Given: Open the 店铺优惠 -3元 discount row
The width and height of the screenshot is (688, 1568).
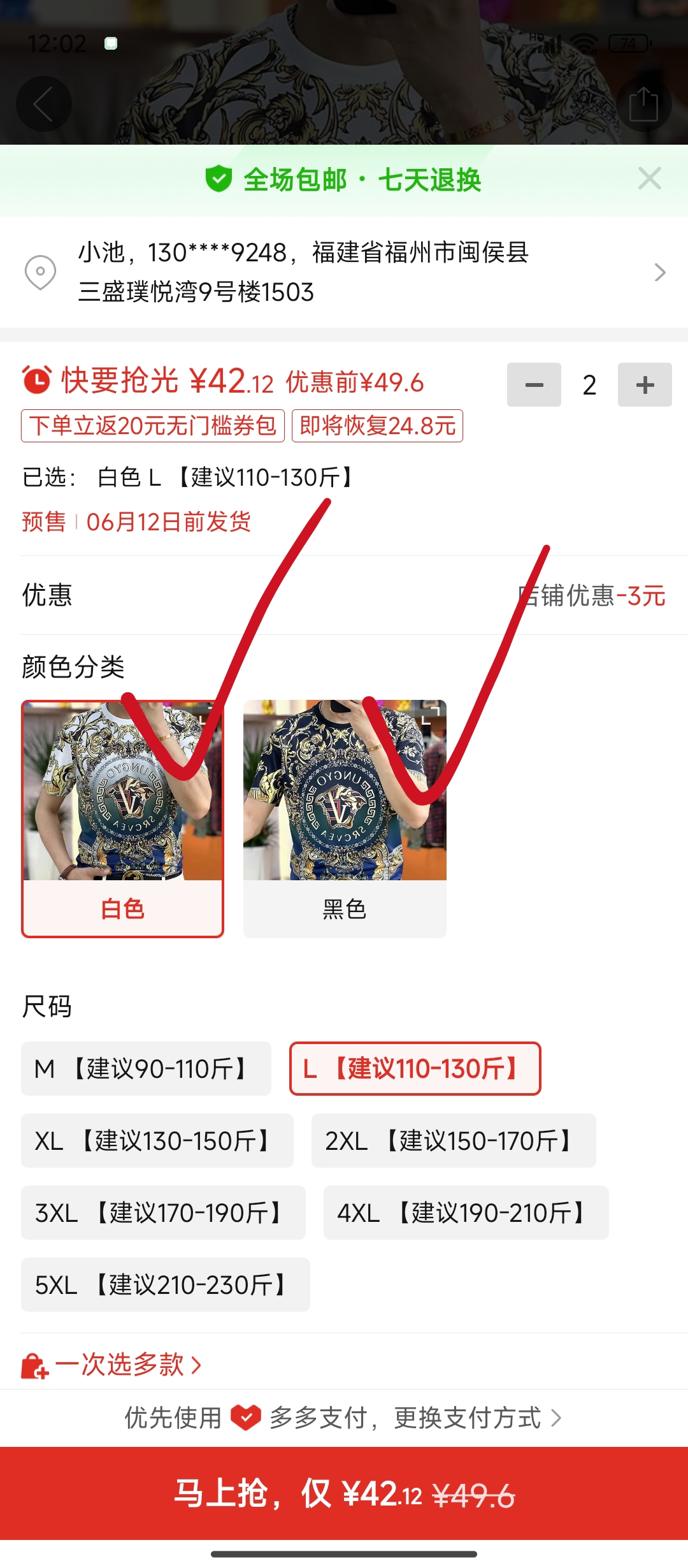Looking at the screenshot, I should tap(591, 596).
